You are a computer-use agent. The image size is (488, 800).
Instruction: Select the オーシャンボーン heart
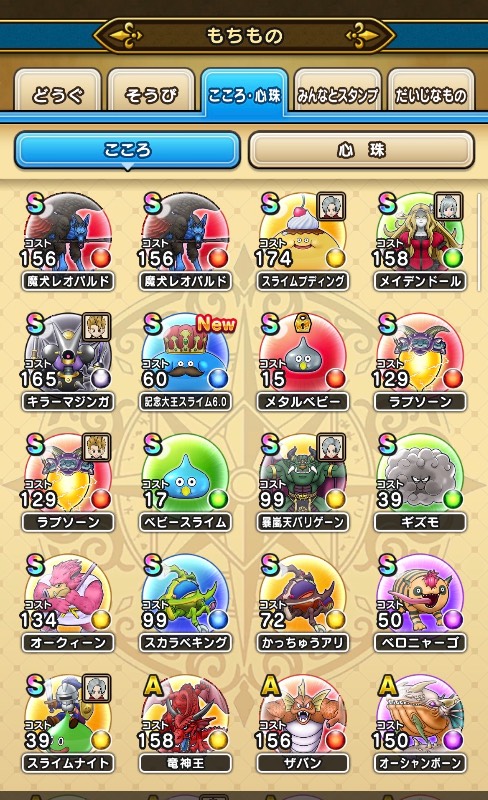pos(420,722)
